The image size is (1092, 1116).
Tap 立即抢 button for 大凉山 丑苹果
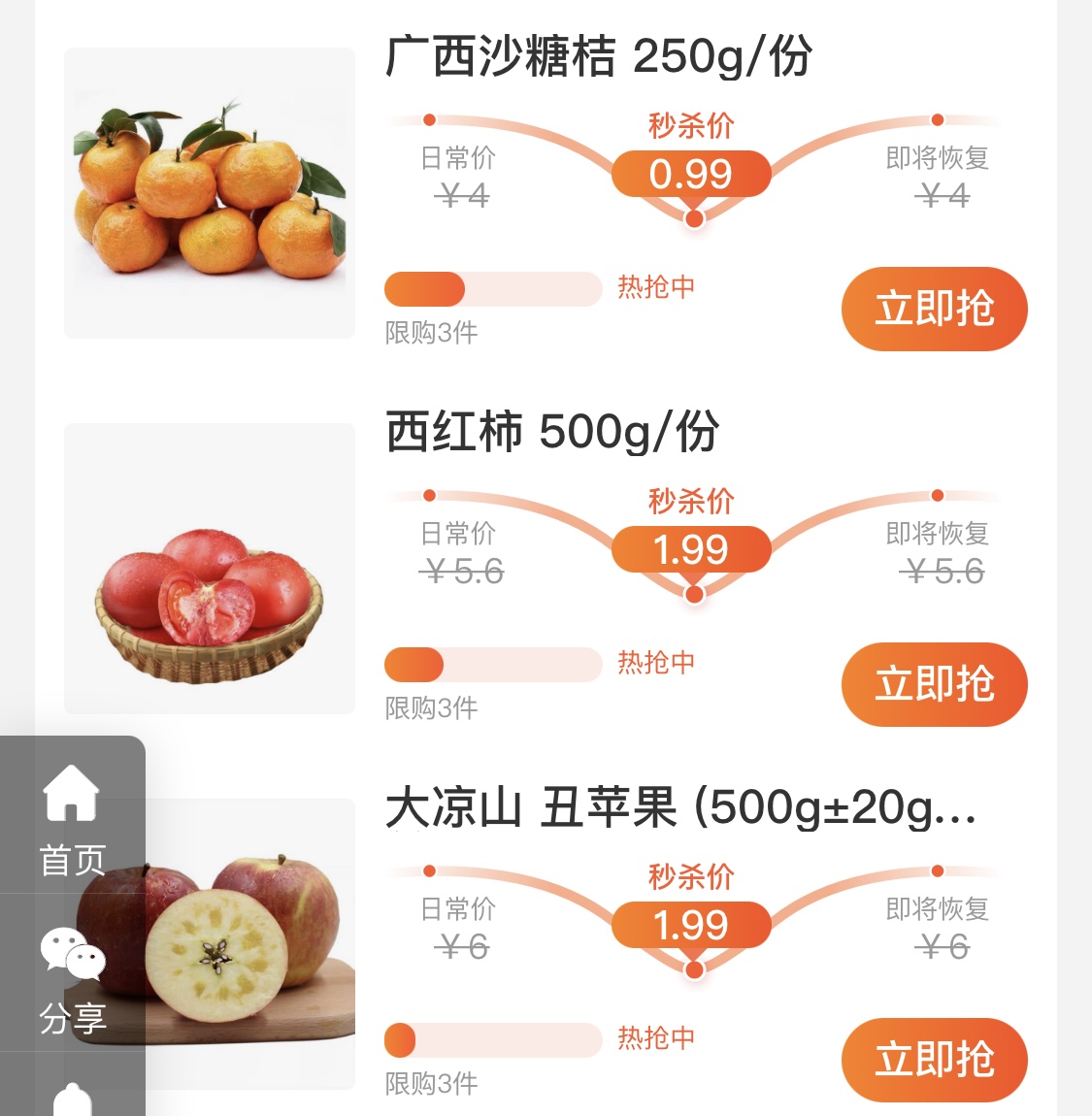point(934,1060)
